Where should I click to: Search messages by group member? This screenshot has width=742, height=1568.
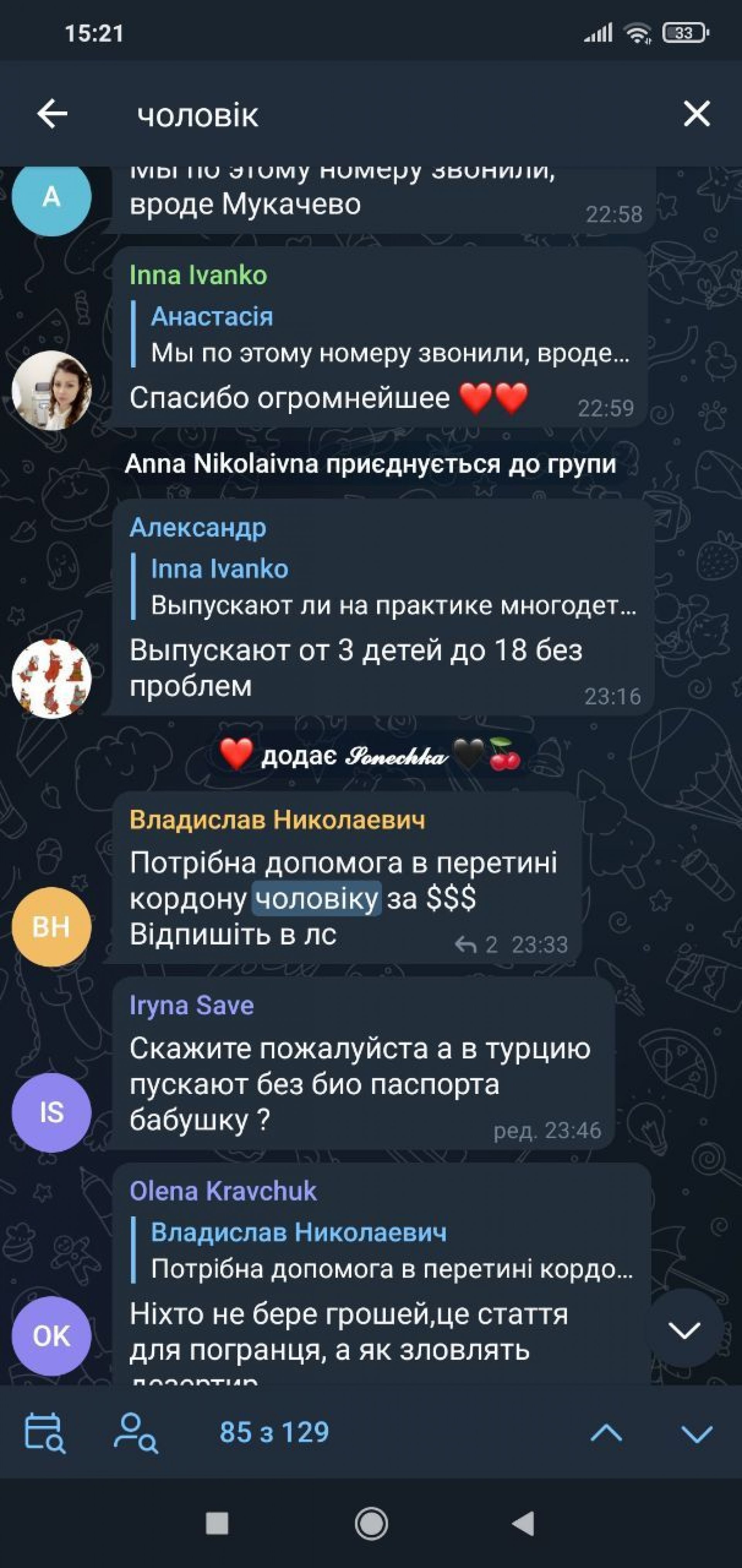tap(136, 1433)
